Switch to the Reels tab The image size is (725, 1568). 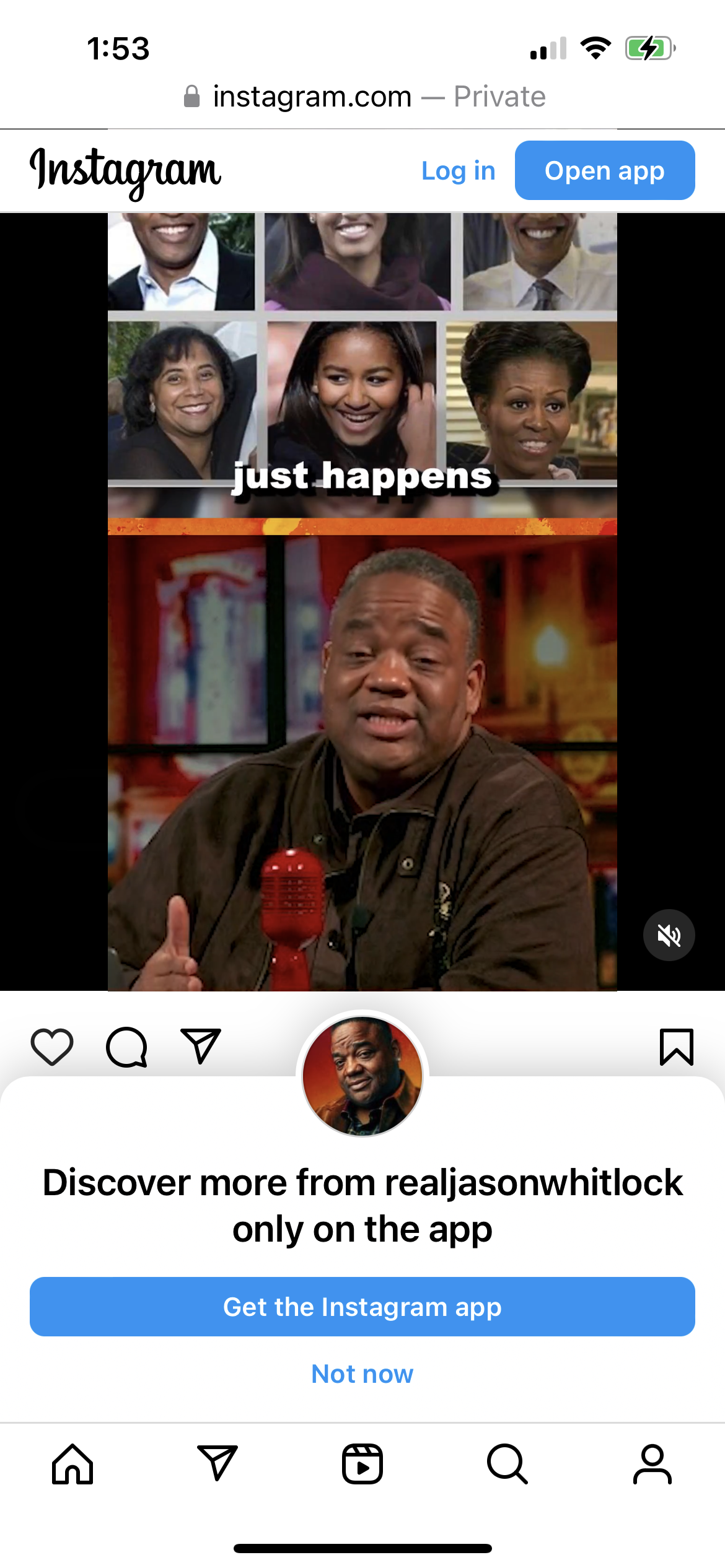pyautogui.click(x=362, y=1465)
